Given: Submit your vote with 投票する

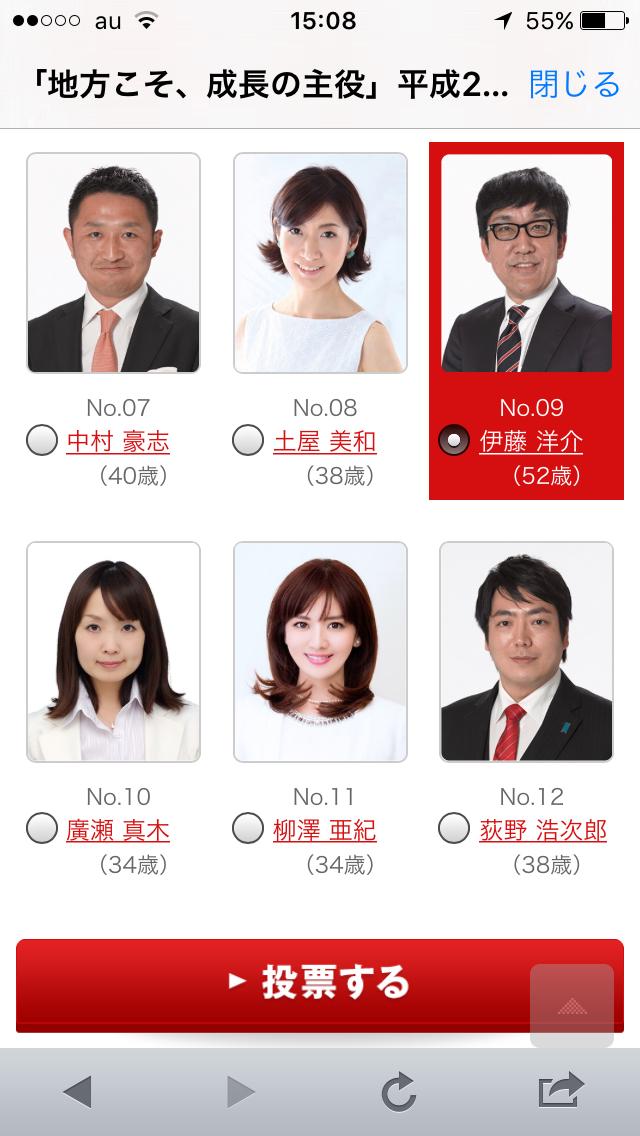Looking at the screenshot, I should [320, 982].
